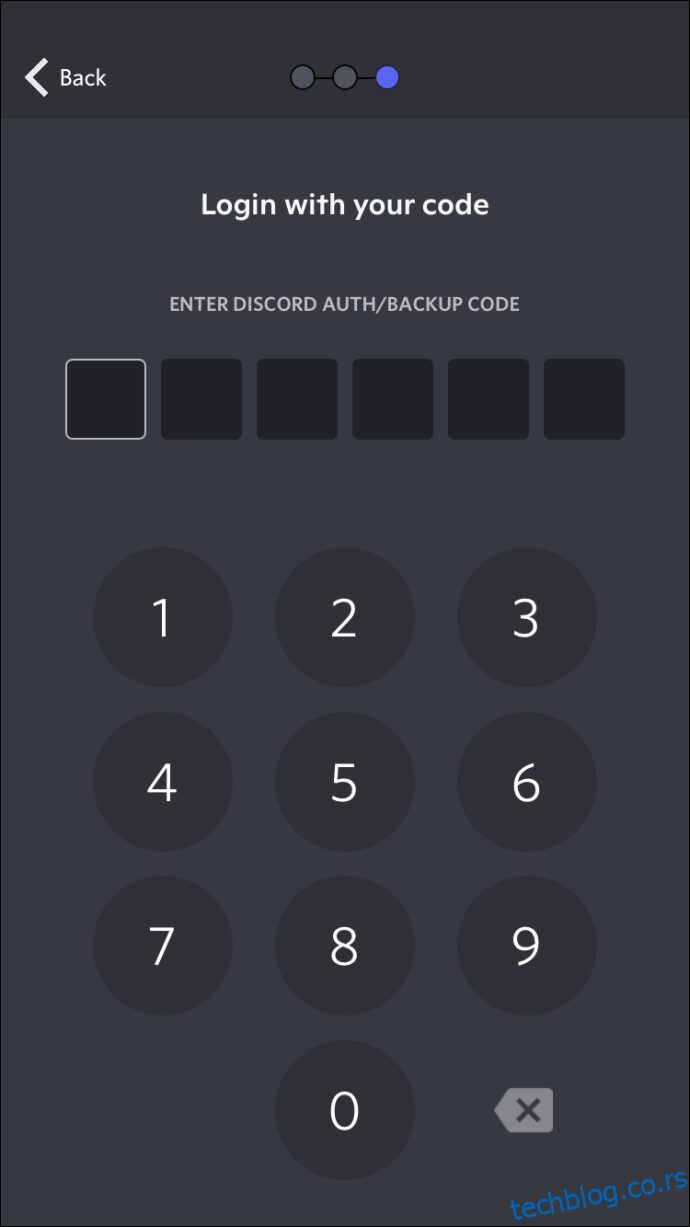Screen dimensions: 690x1227
Task: Tap the number 7 key
Action: coord(163,945)
